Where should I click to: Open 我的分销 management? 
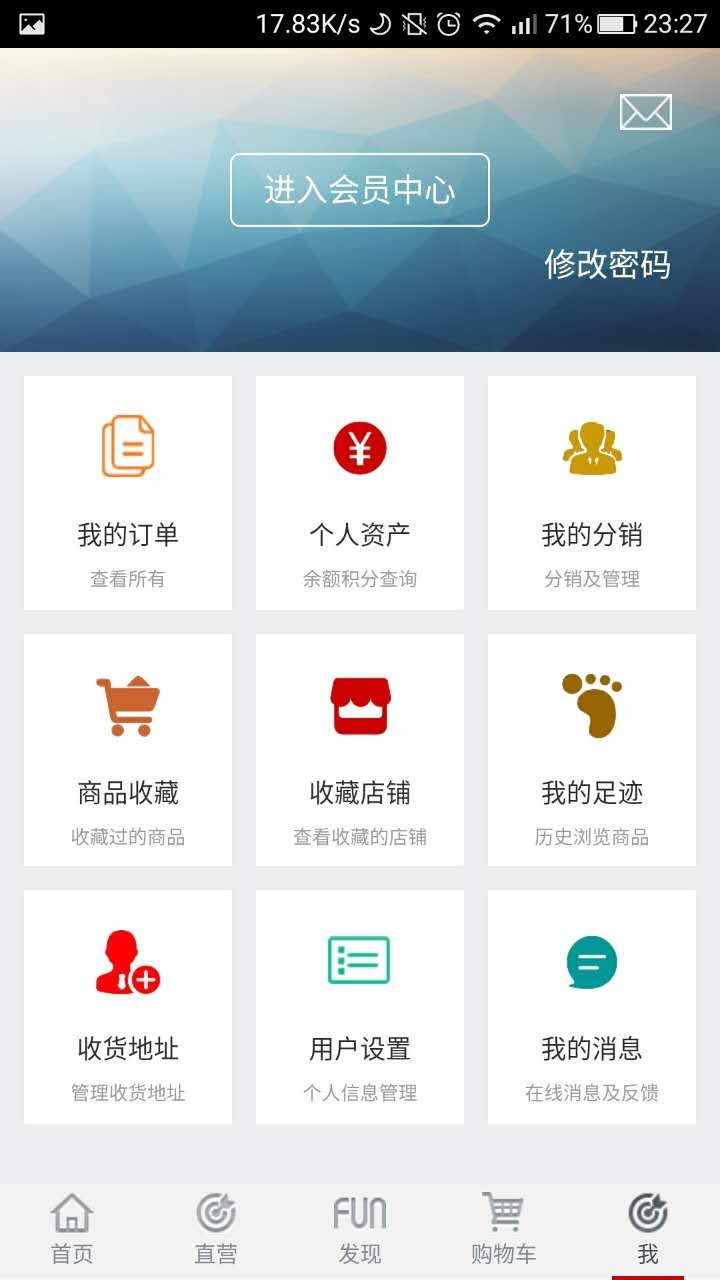(x=592, y=493)
